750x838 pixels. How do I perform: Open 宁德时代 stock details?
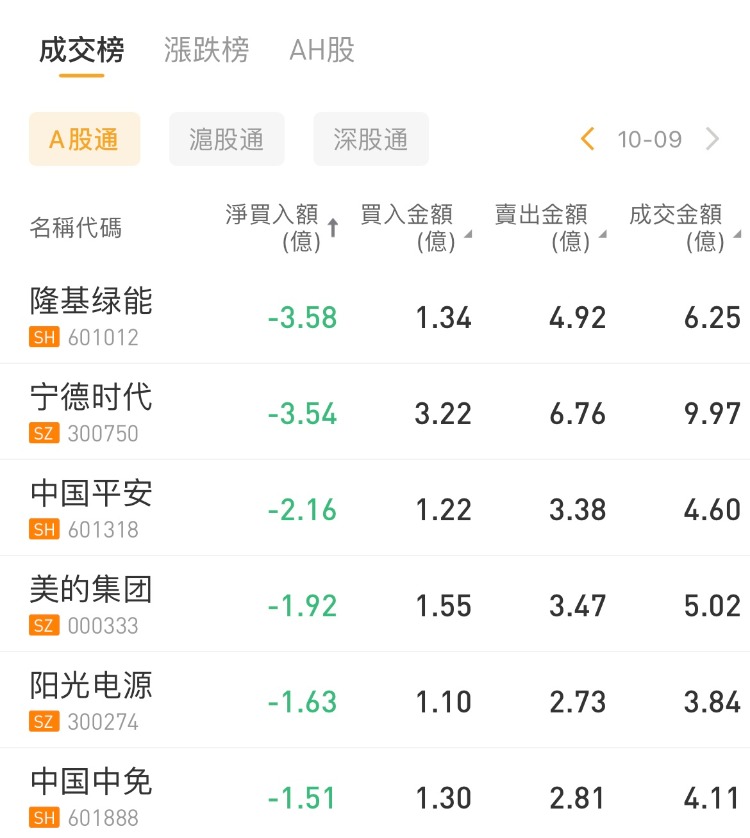tap(92, 411)
